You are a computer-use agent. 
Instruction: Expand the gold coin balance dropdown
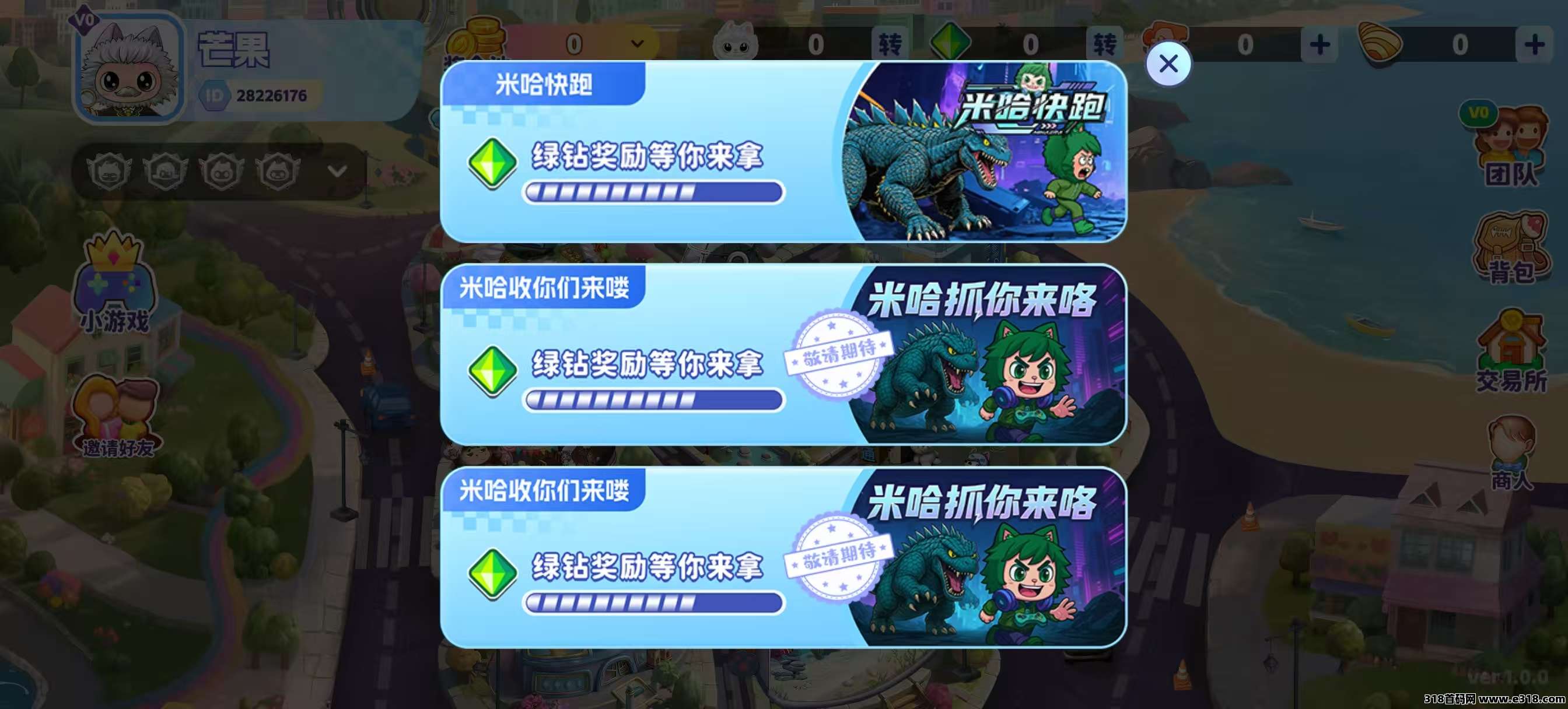tap(638, 44)
